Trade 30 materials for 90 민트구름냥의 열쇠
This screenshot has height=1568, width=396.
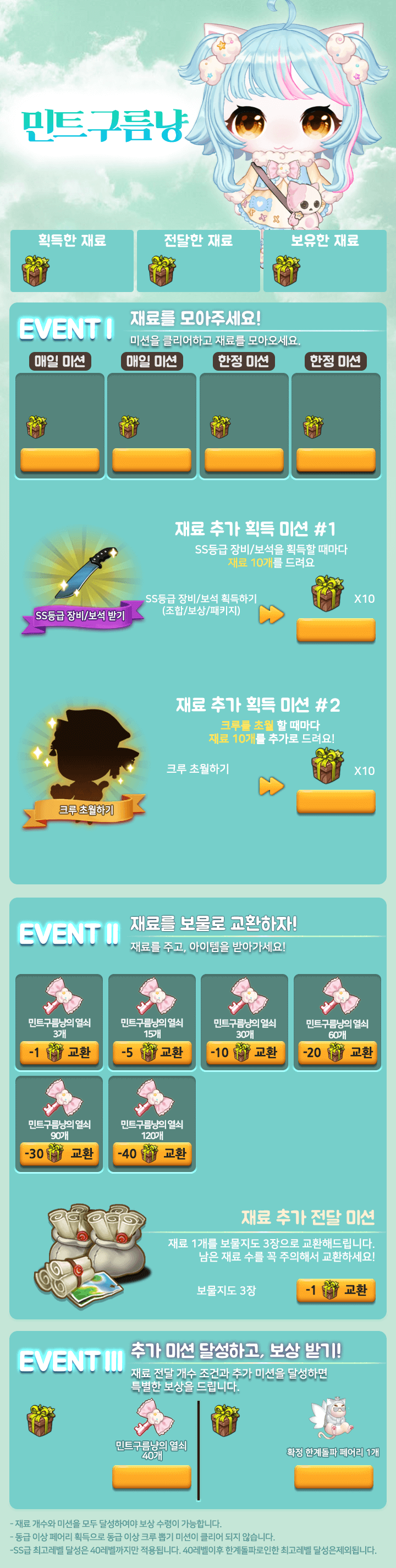click(59, 1153)
